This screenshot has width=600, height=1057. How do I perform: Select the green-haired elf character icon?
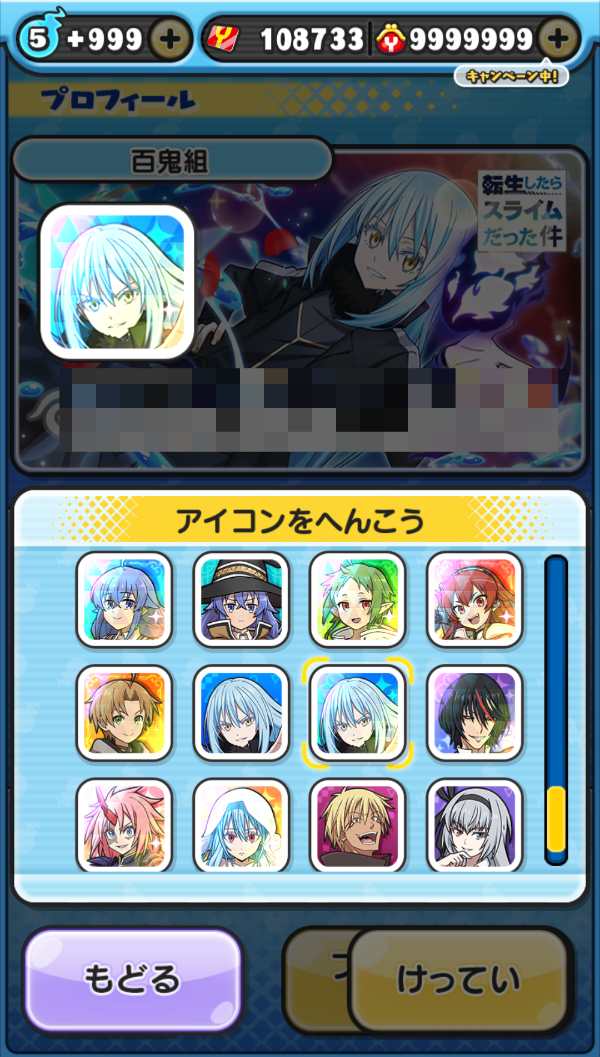click(x=357, y=599)
